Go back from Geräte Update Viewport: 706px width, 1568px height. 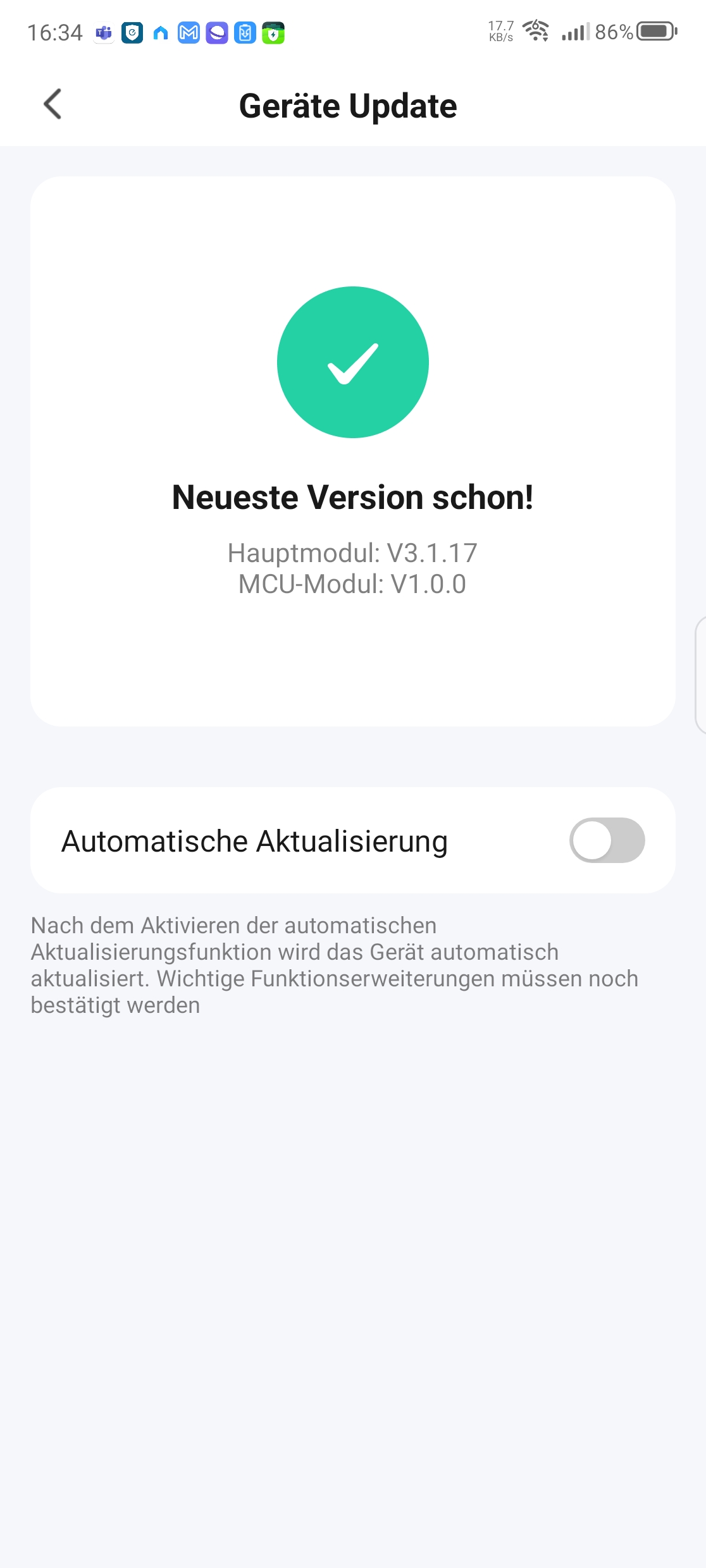(x=53, y=104)
